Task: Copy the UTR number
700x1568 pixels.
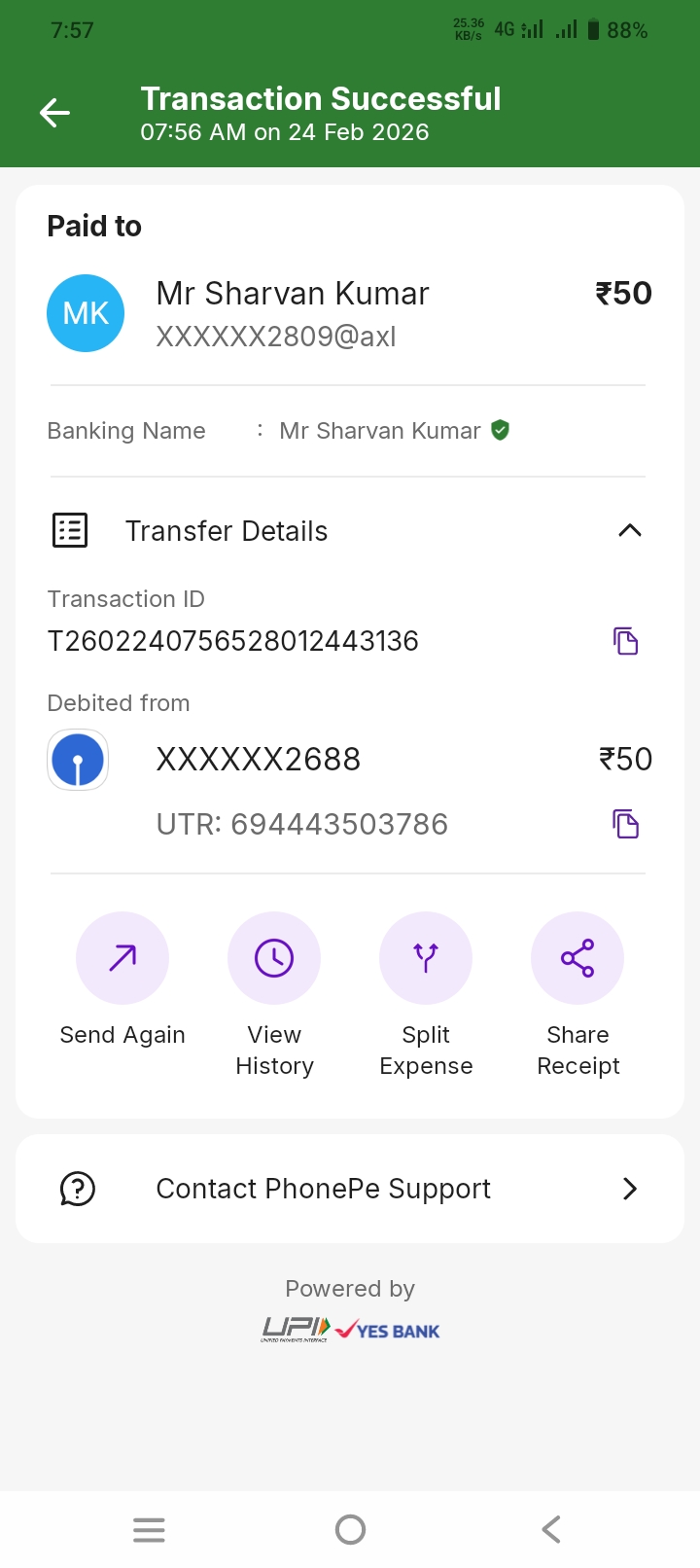Action: (625, 824)
